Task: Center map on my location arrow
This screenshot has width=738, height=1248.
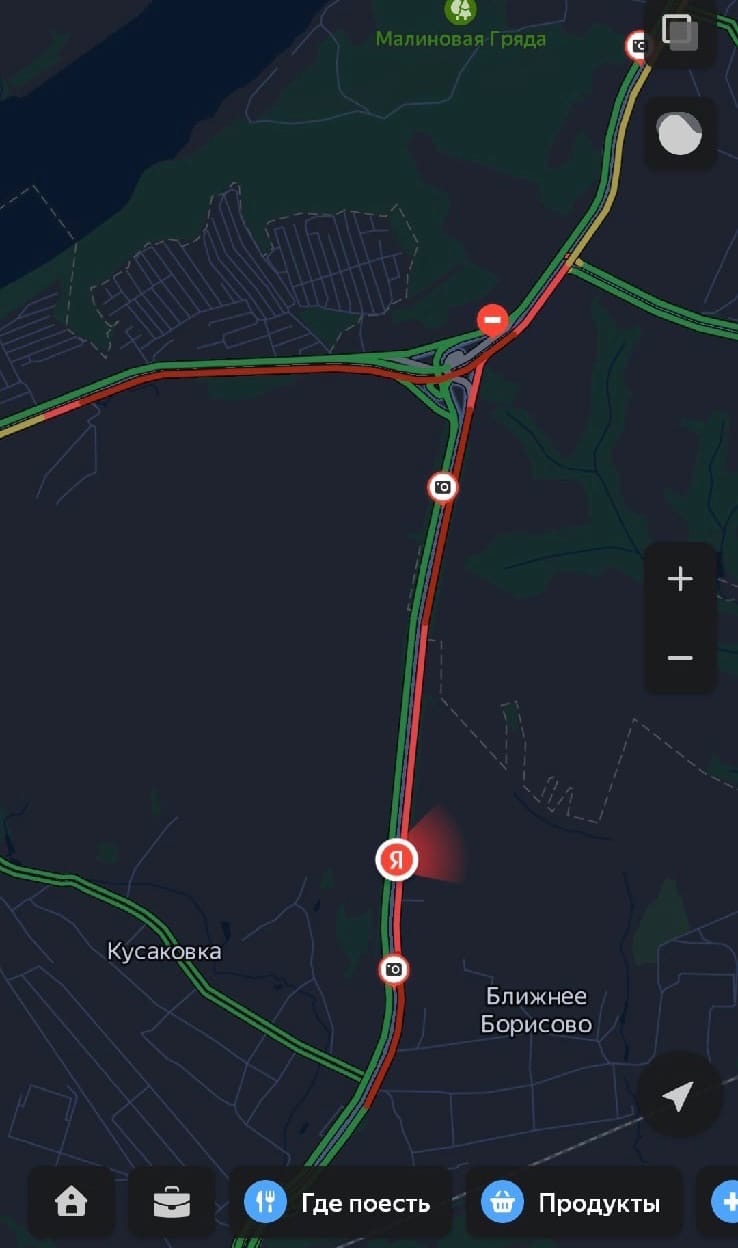Action: (678, 1096)
